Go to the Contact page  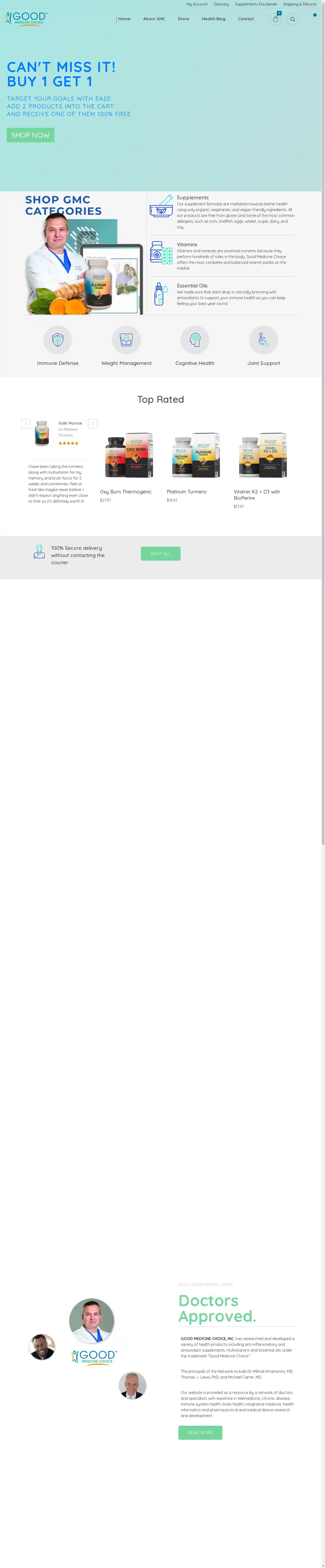coord(246,19)
